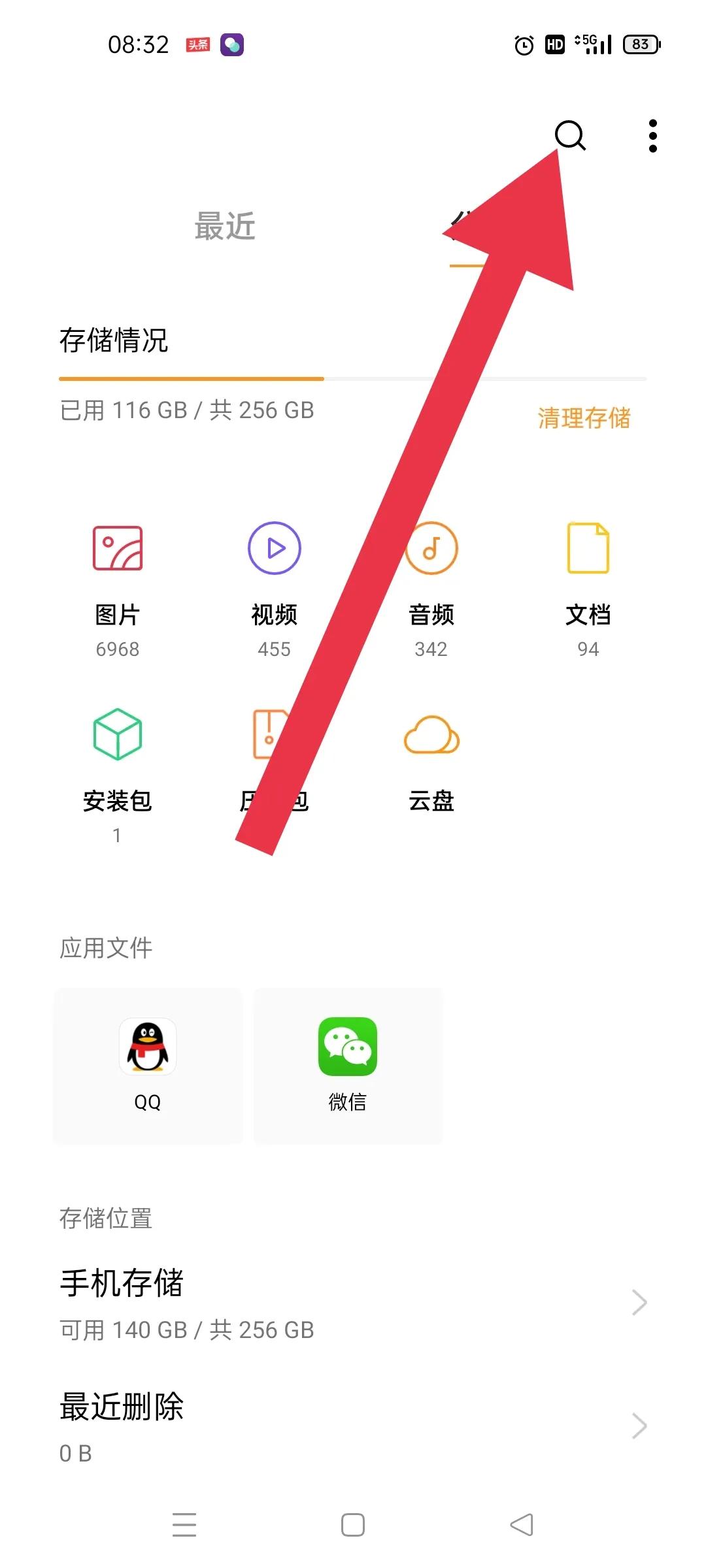Open 手机存储 phone storage
Image resolution: width=706 pixels, height=1568 pixels.
click(353, 1302)
